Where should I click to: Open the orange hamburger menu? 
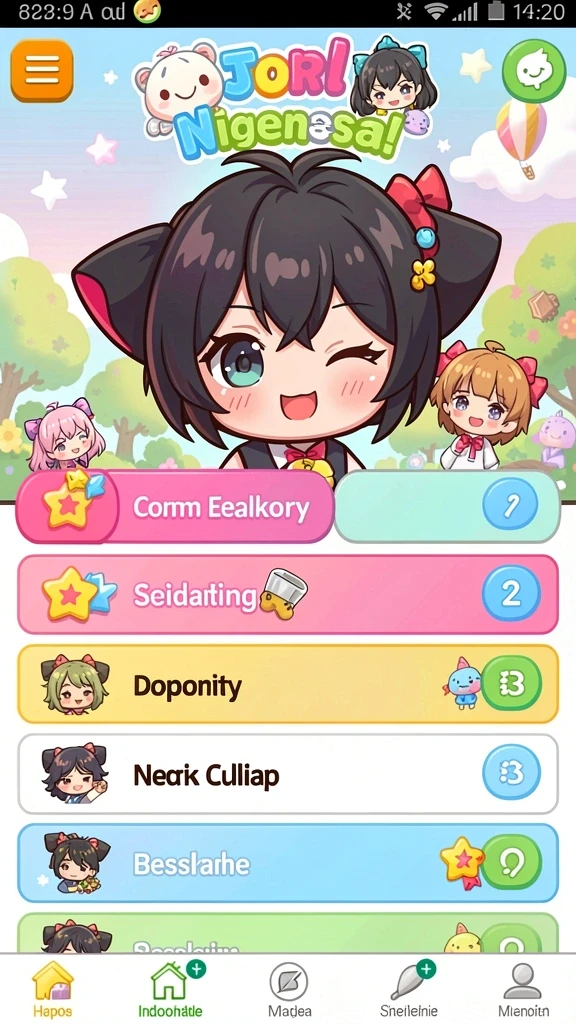[x=42, y=71]
